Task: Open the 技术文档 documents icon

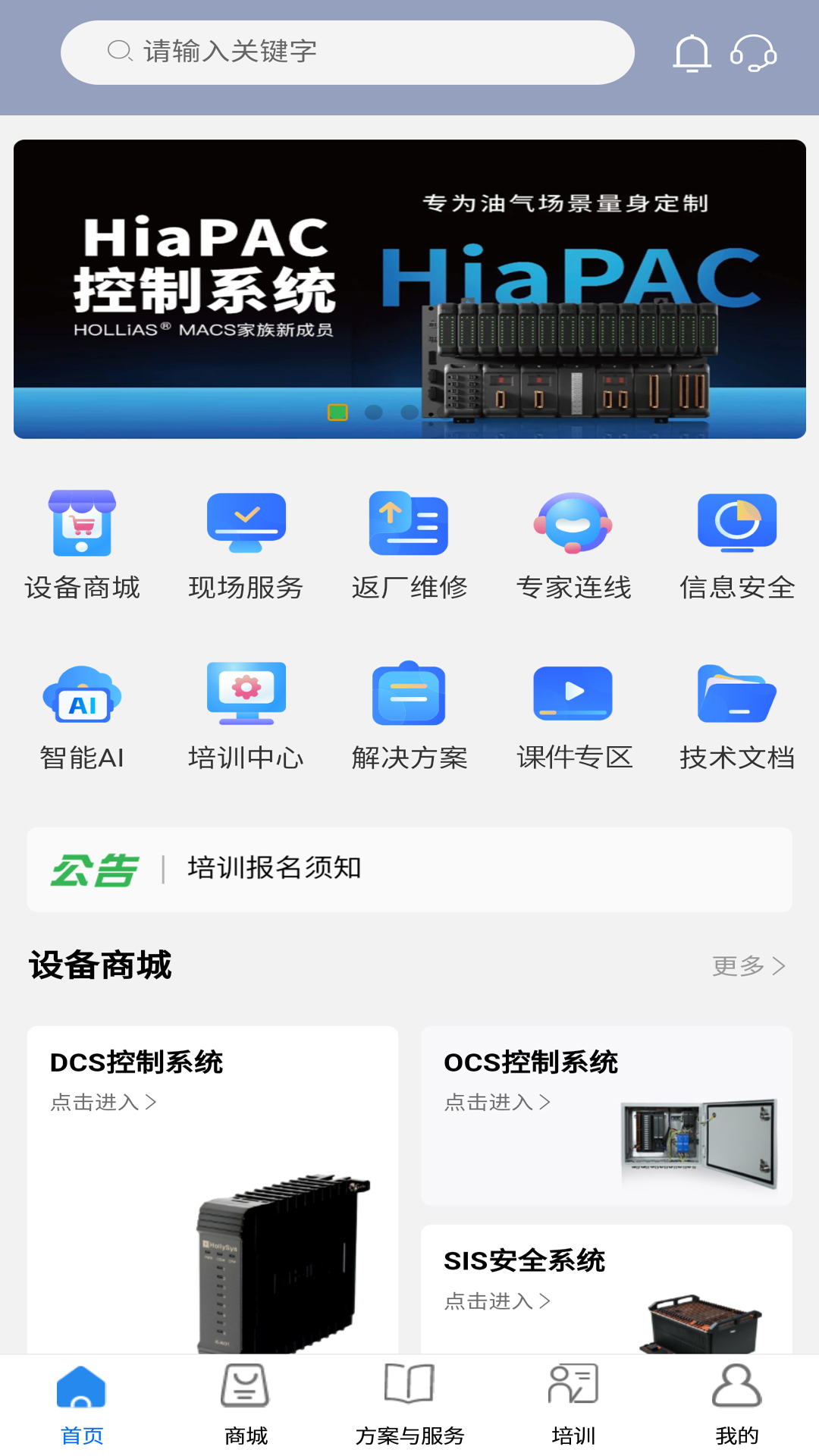Action: click(736, 711)
